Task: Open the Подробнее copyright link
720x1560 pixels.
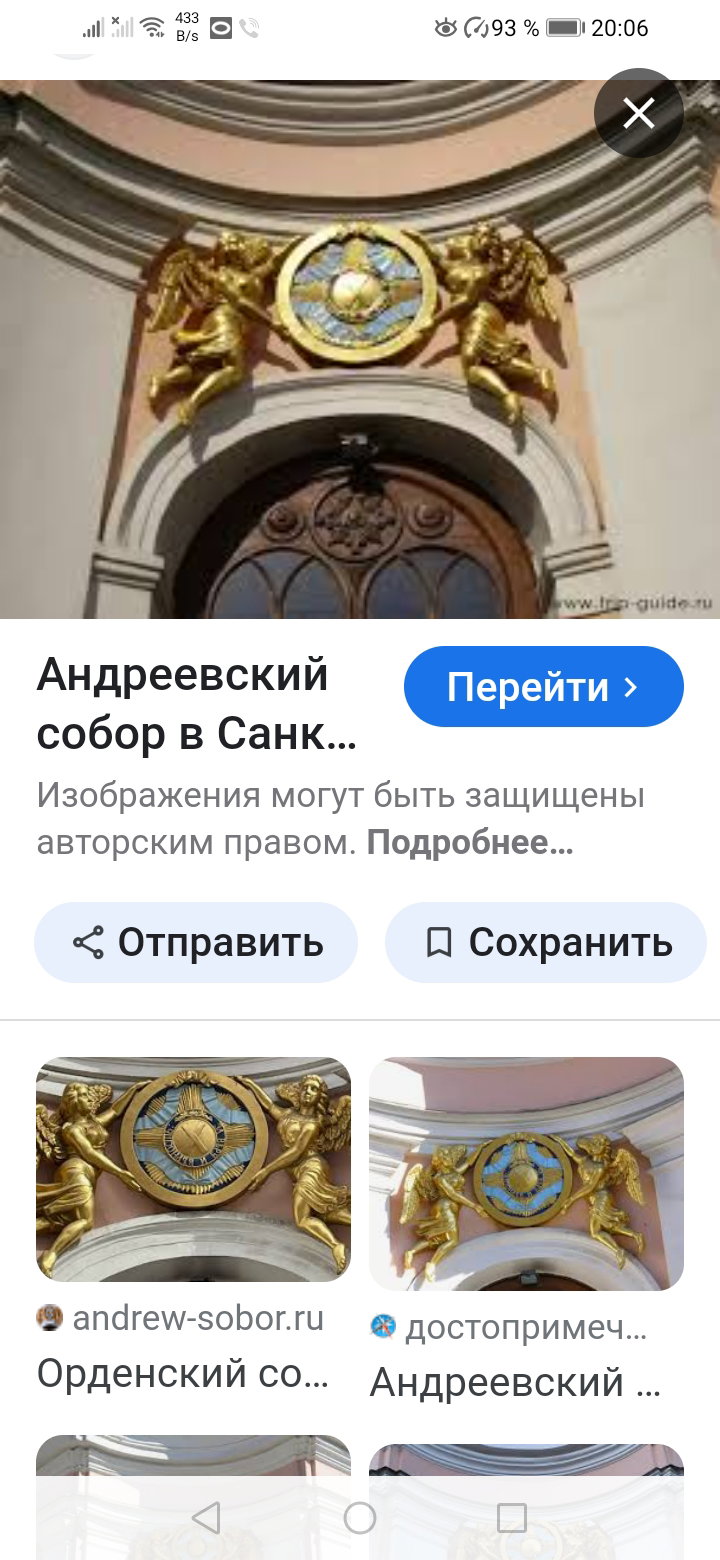Action: 470,843
